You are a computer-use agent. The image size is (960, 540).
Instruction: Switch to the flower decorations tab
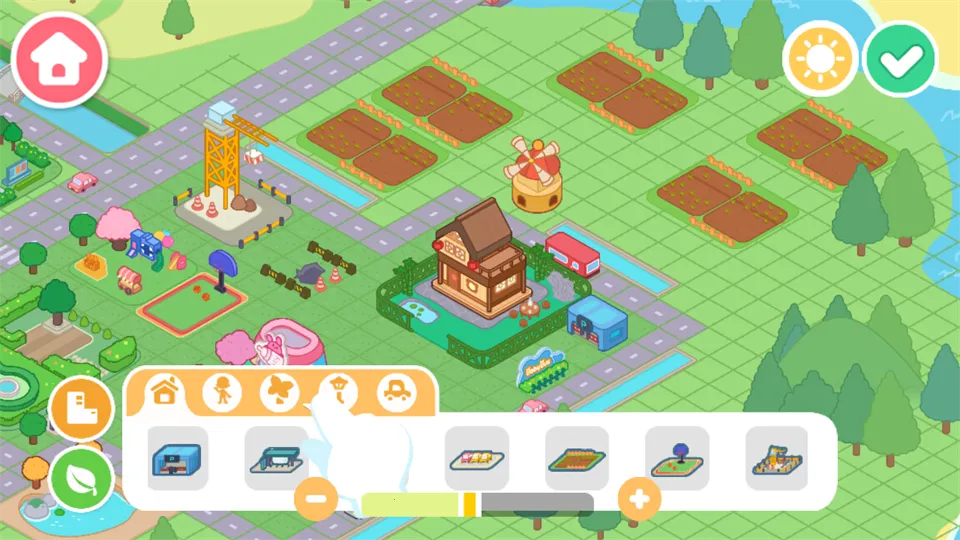tap(279, 392)
